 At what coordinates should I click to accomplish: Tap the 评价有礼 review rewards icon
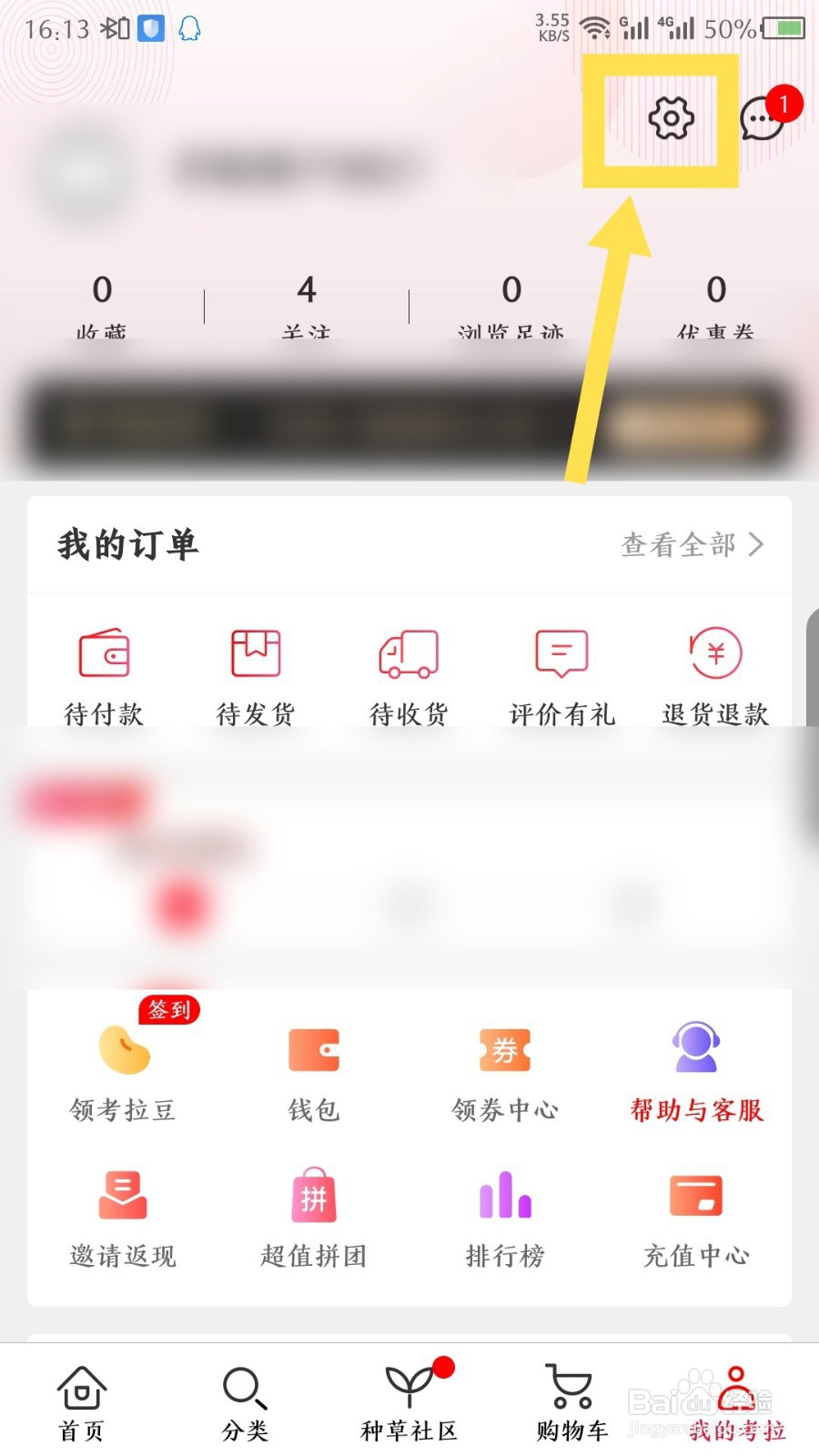(x=560, y=653)
